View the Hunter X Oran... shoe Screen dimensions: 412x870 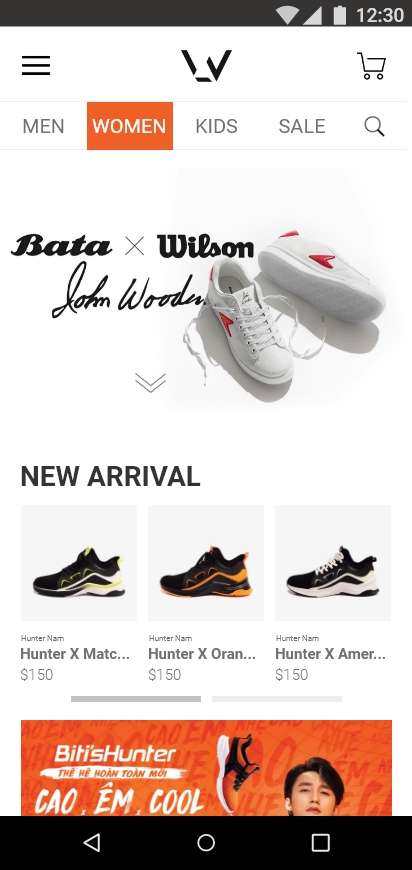(206, 594)
